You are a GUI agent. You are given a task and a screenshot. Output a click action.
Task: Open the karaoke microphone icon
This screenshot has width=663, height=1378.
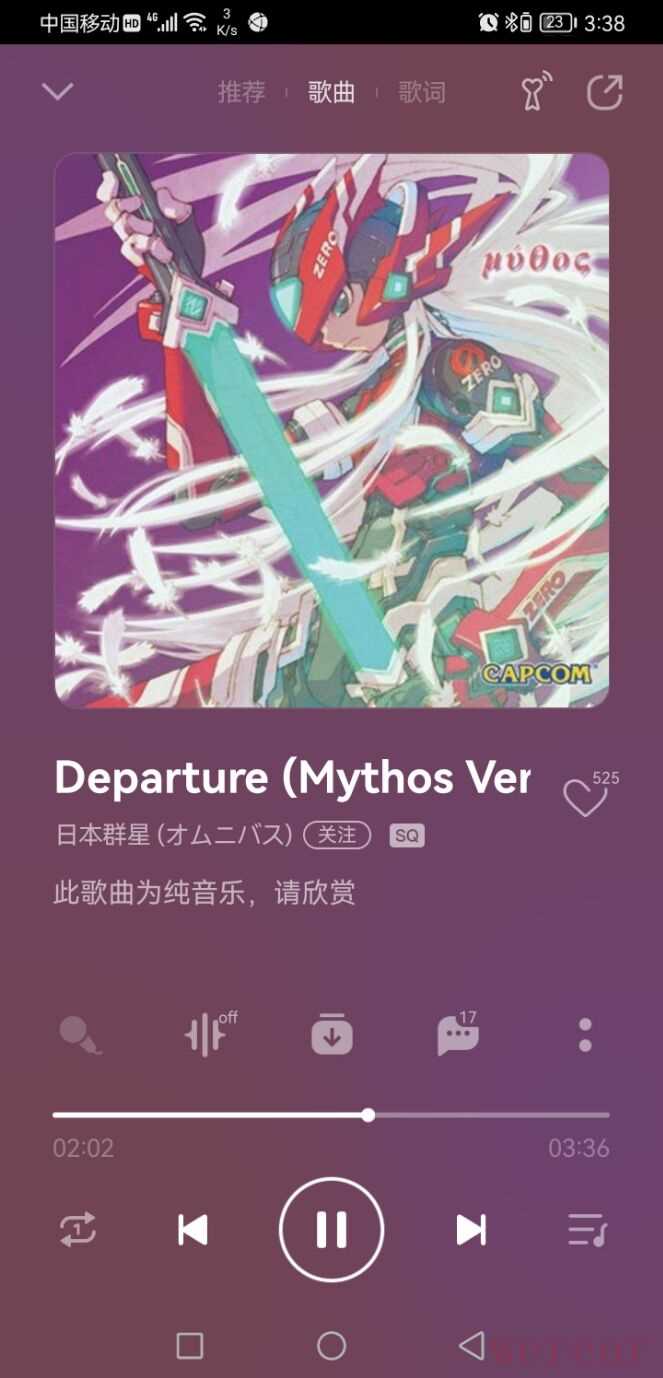tap(80, 1035)
